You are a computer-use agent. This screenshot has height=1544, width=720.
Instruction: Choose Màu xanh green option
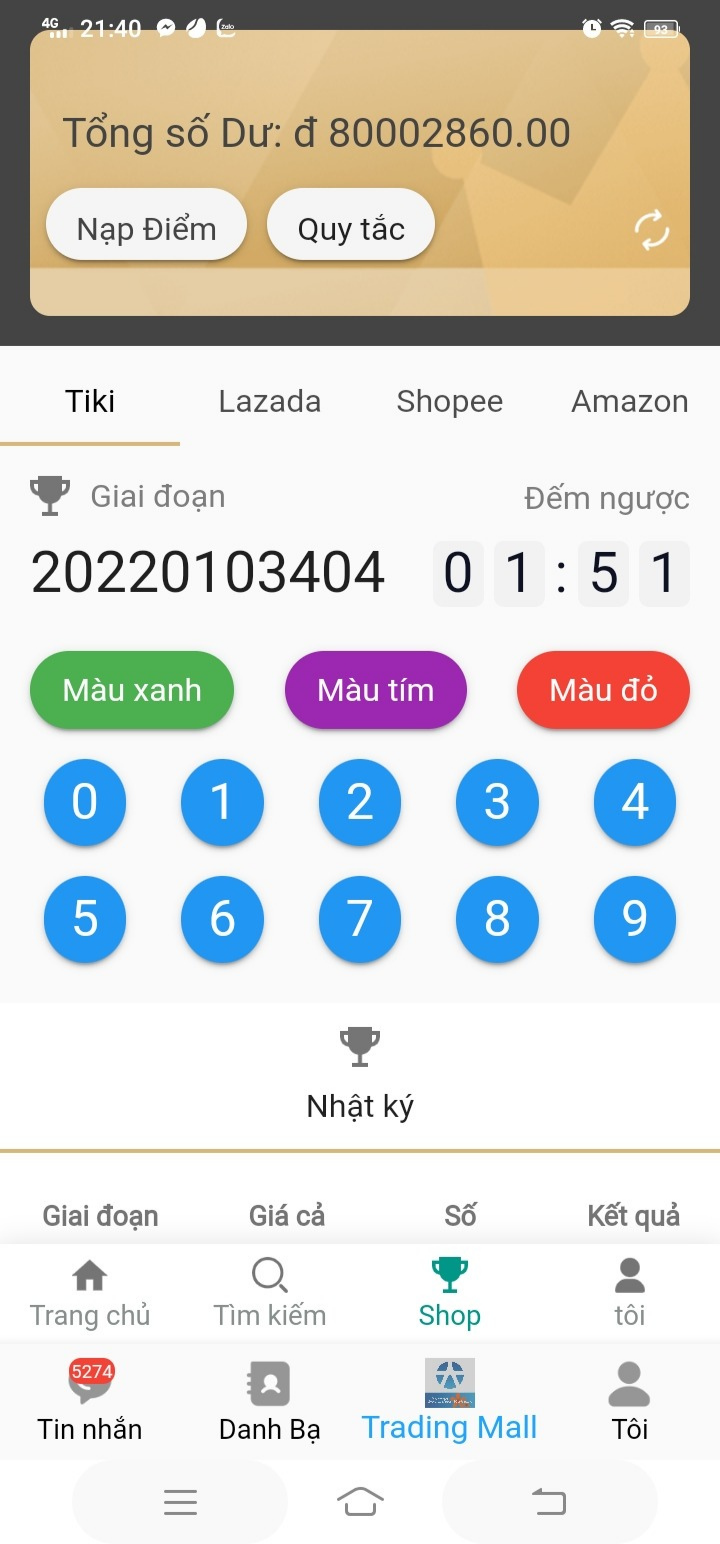[132, 690]
